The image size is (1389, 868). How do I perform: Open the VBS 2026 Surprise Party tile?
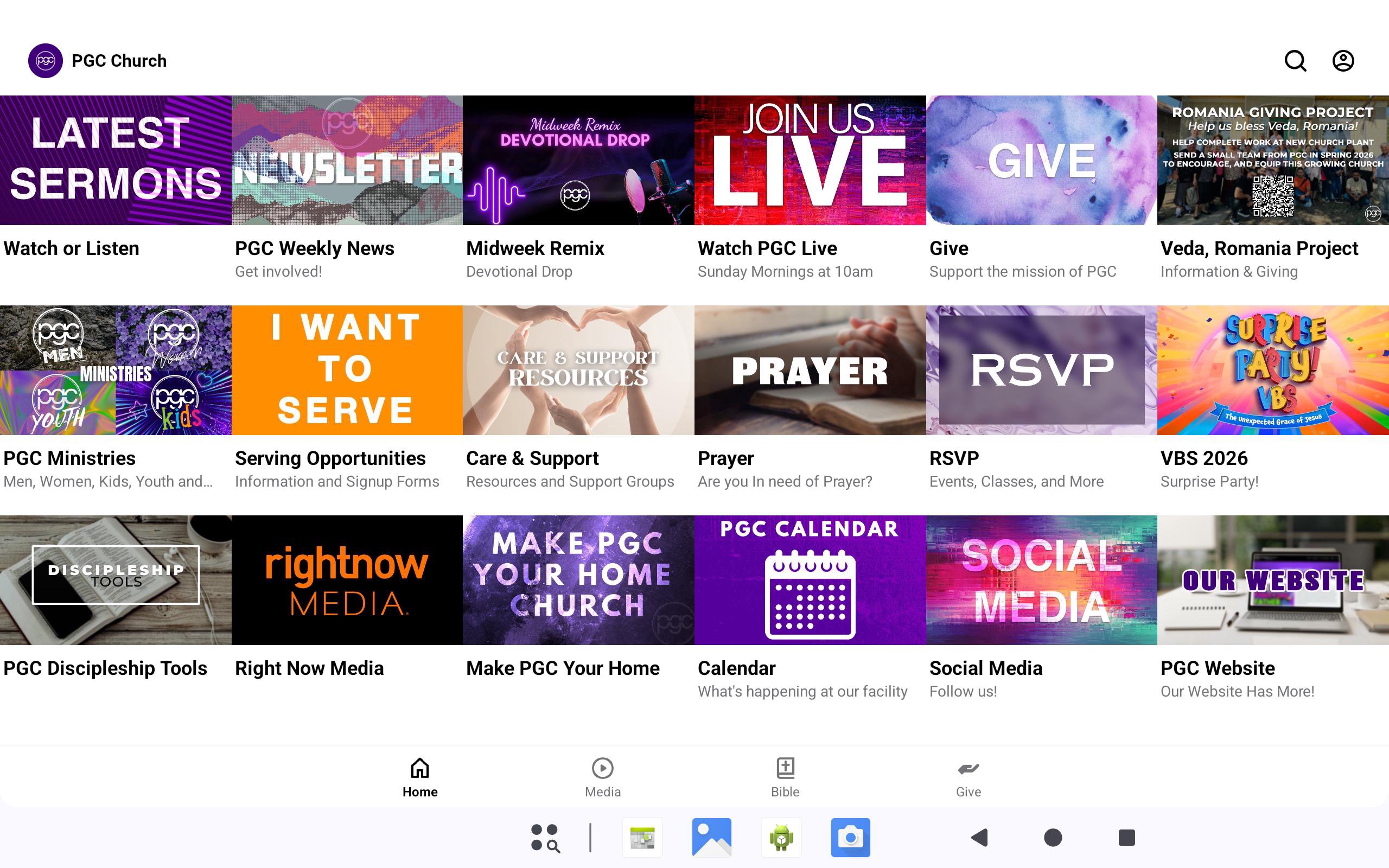pos(1272,371)
